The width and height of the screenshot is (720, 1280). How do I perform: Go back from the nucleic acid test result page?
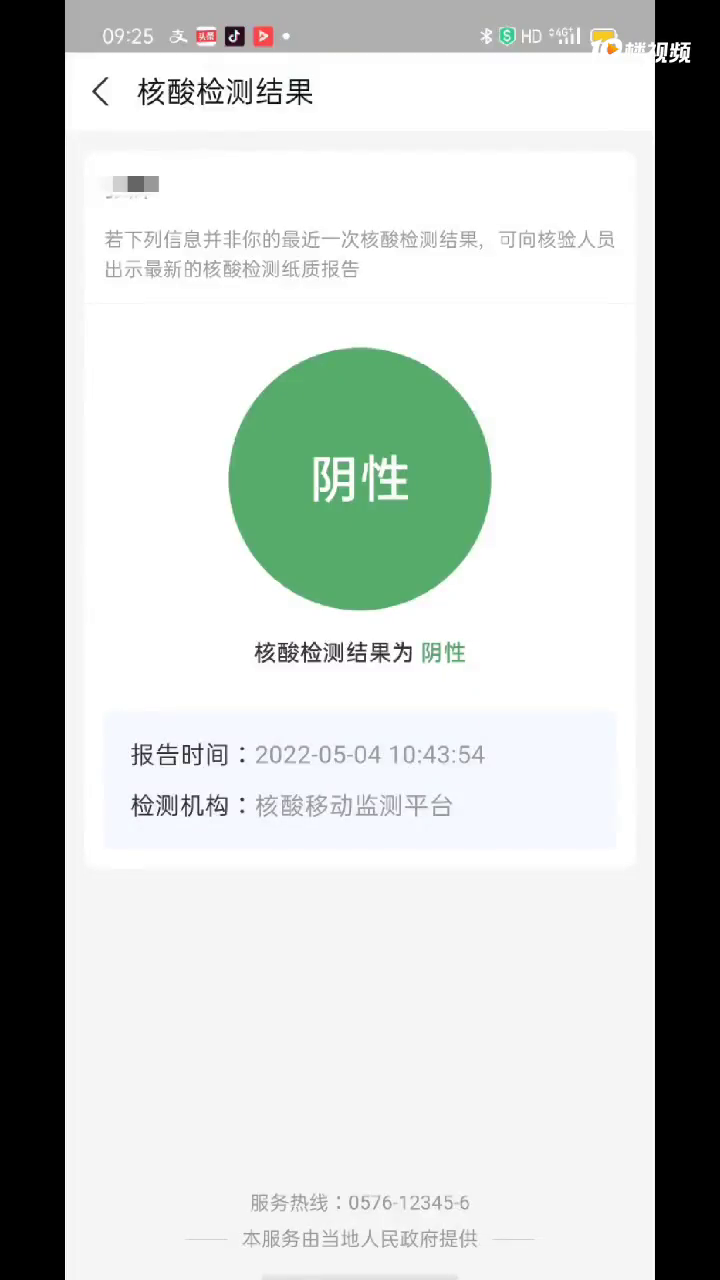100,92
